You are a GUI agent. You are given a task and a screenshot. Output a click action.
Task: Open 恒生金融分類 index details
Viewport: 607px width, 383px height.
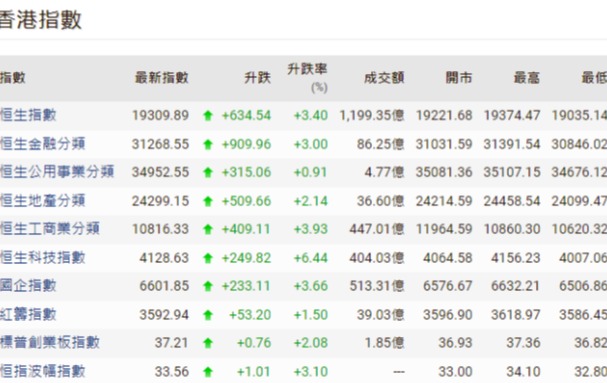coord(42,144)
